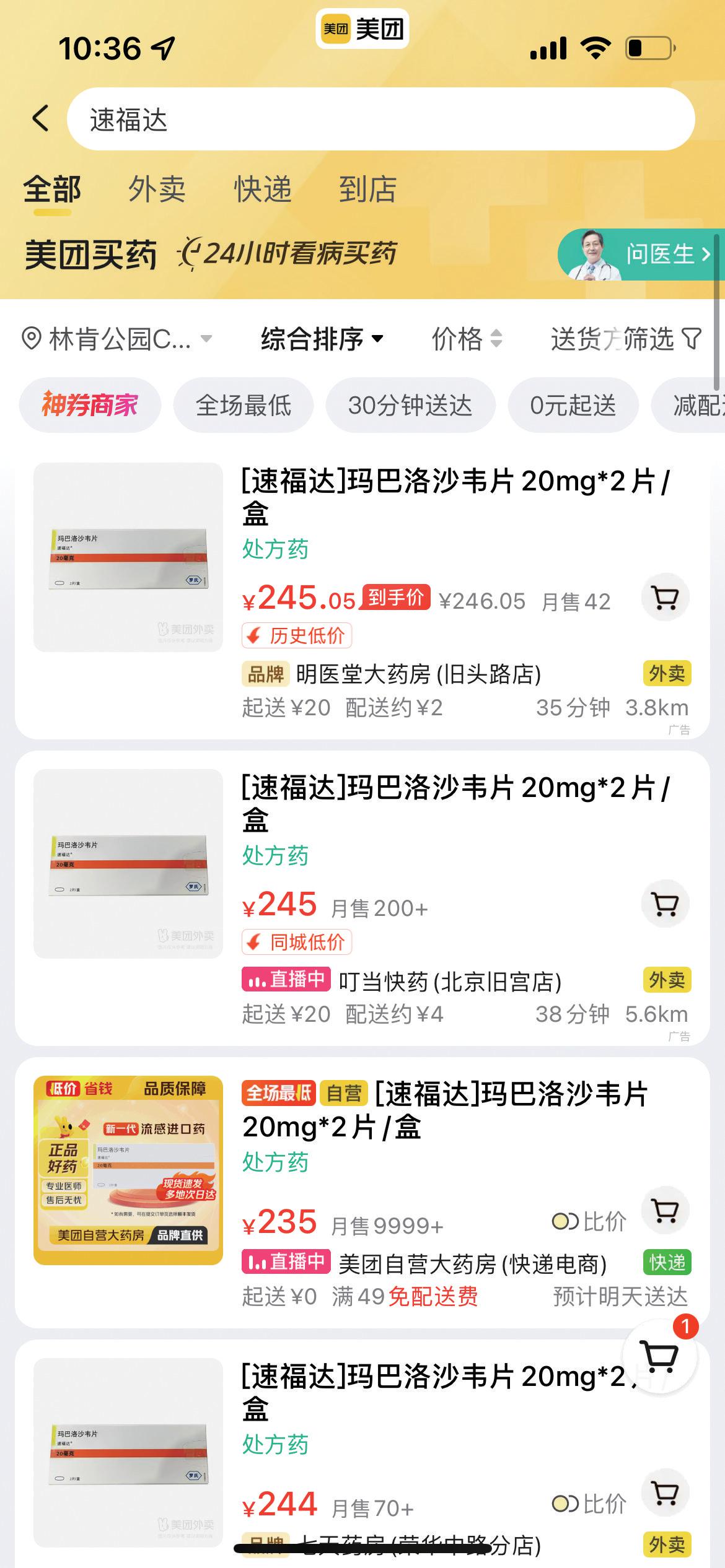Switch to the 到店 tab
Viewport: 725px width, 1568px height.
367,189
